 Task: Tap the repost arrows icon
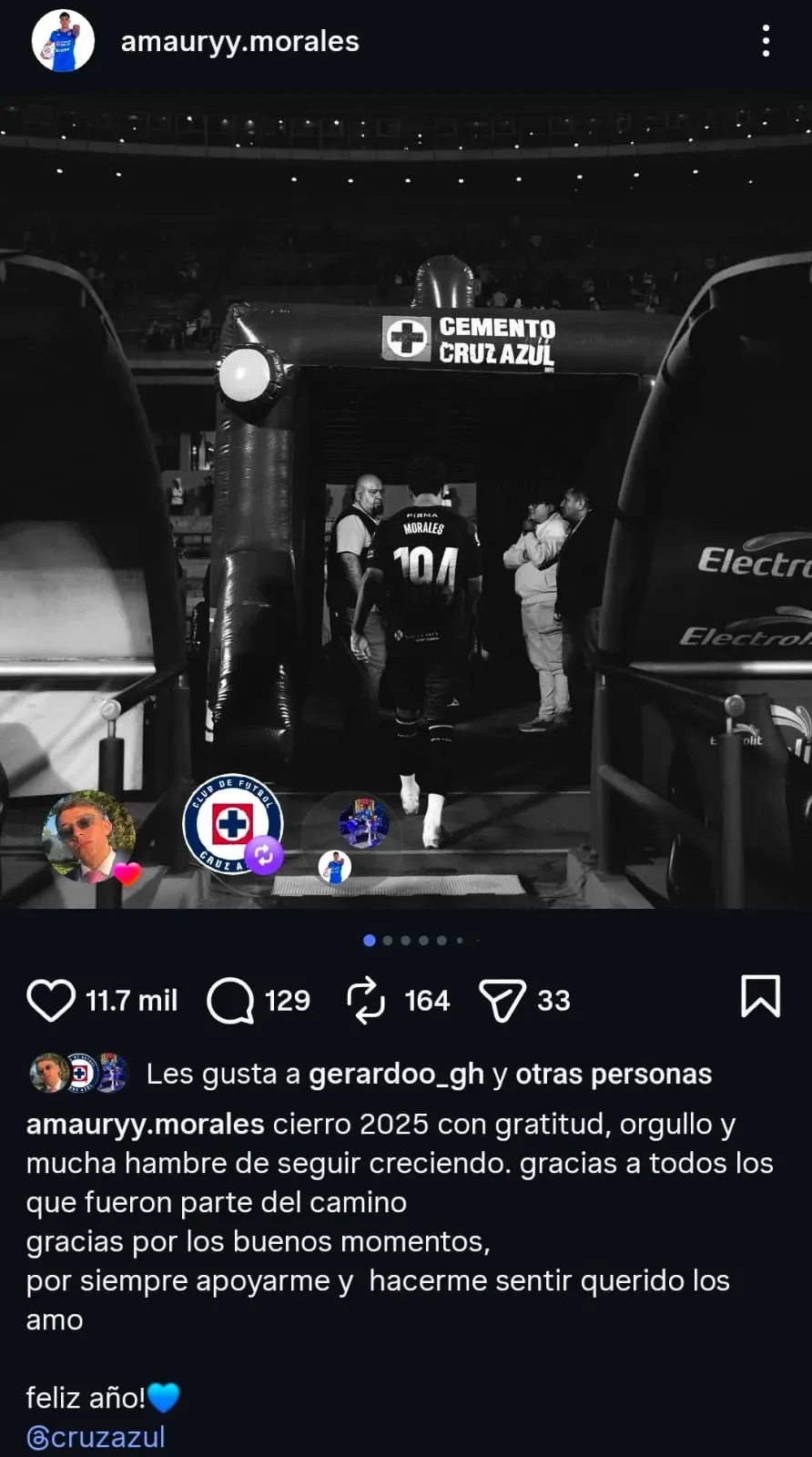(367, 1000)
